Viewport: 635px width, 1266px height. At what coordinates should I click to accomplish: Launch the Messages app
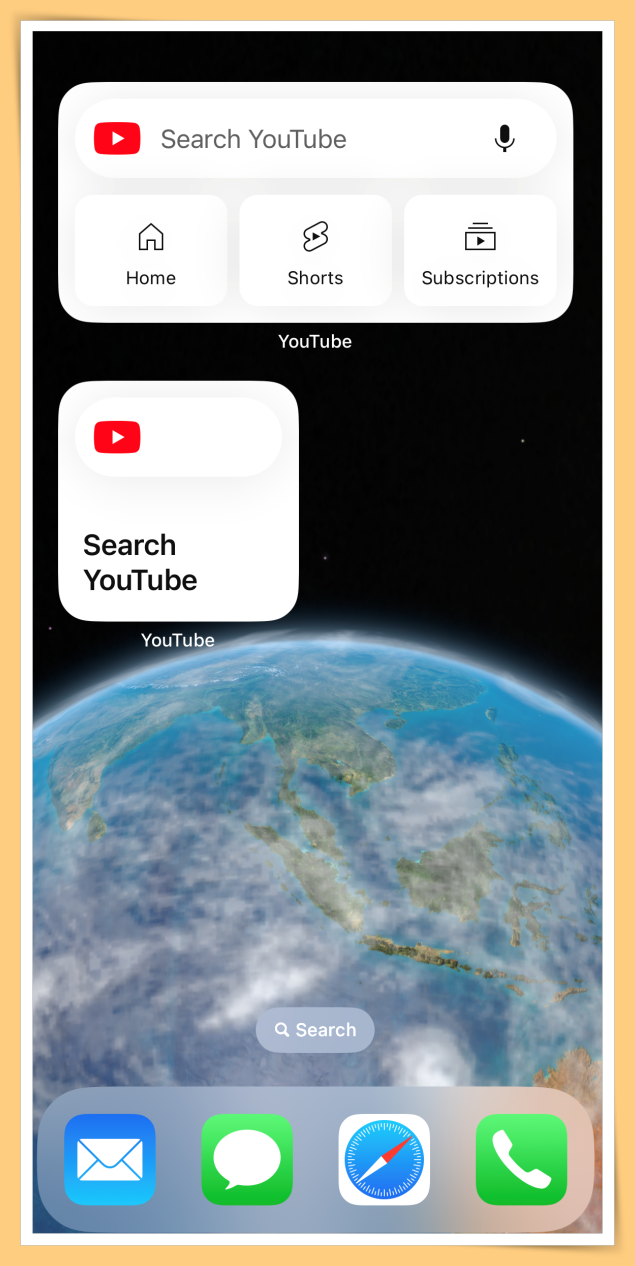(x=247, y=1160)
